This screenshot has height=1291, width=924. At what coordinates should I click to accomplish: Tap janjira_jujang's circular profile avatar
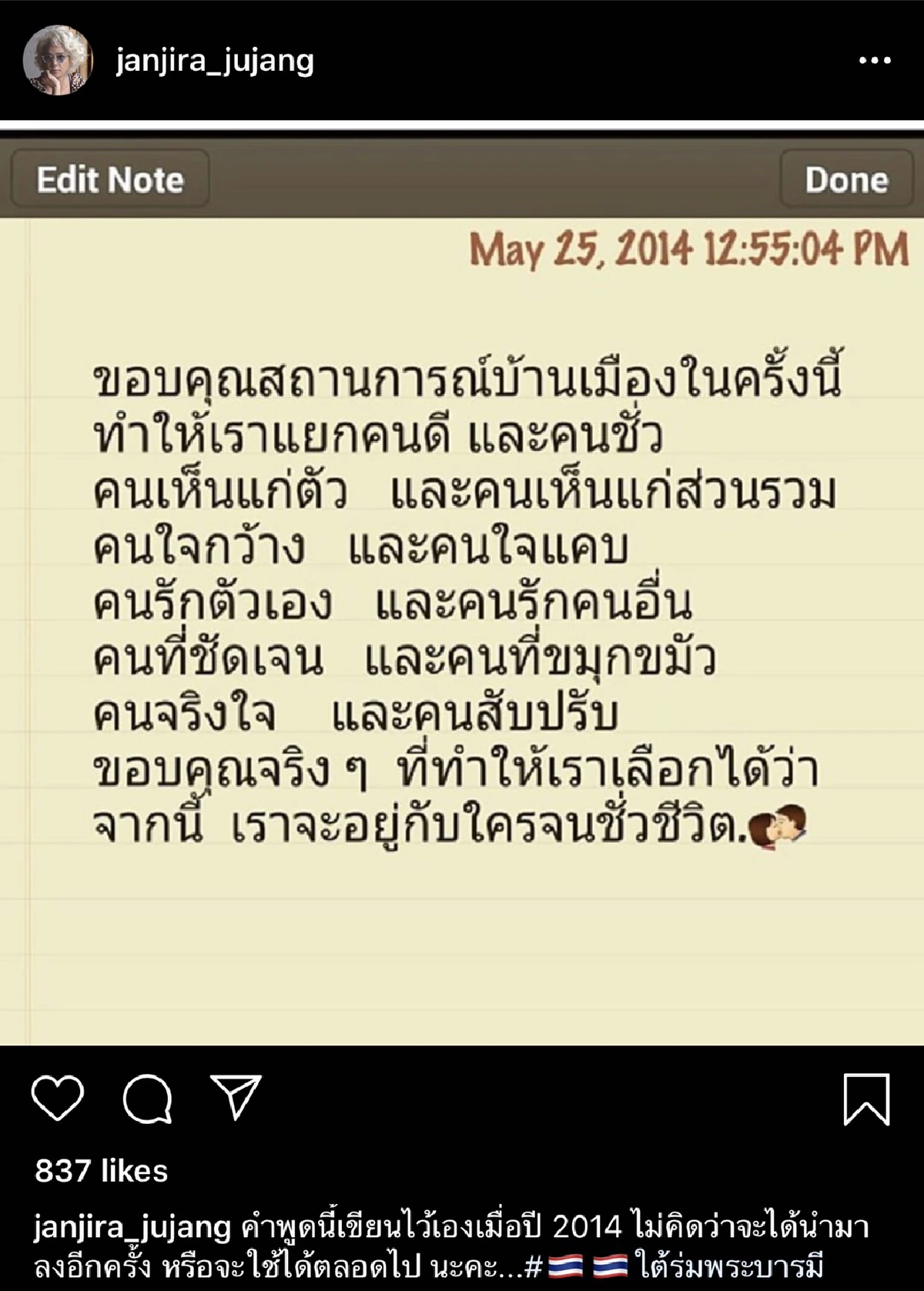[60, 60]
